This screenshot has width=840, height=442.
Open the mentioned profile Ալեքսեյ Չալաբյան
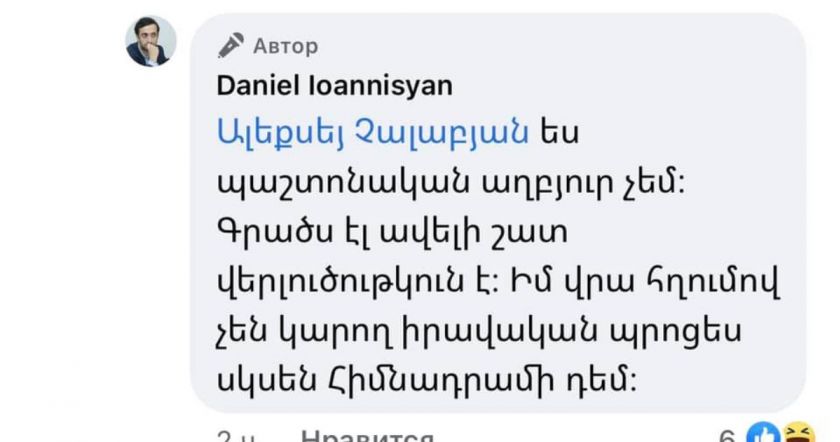[373, 131]
